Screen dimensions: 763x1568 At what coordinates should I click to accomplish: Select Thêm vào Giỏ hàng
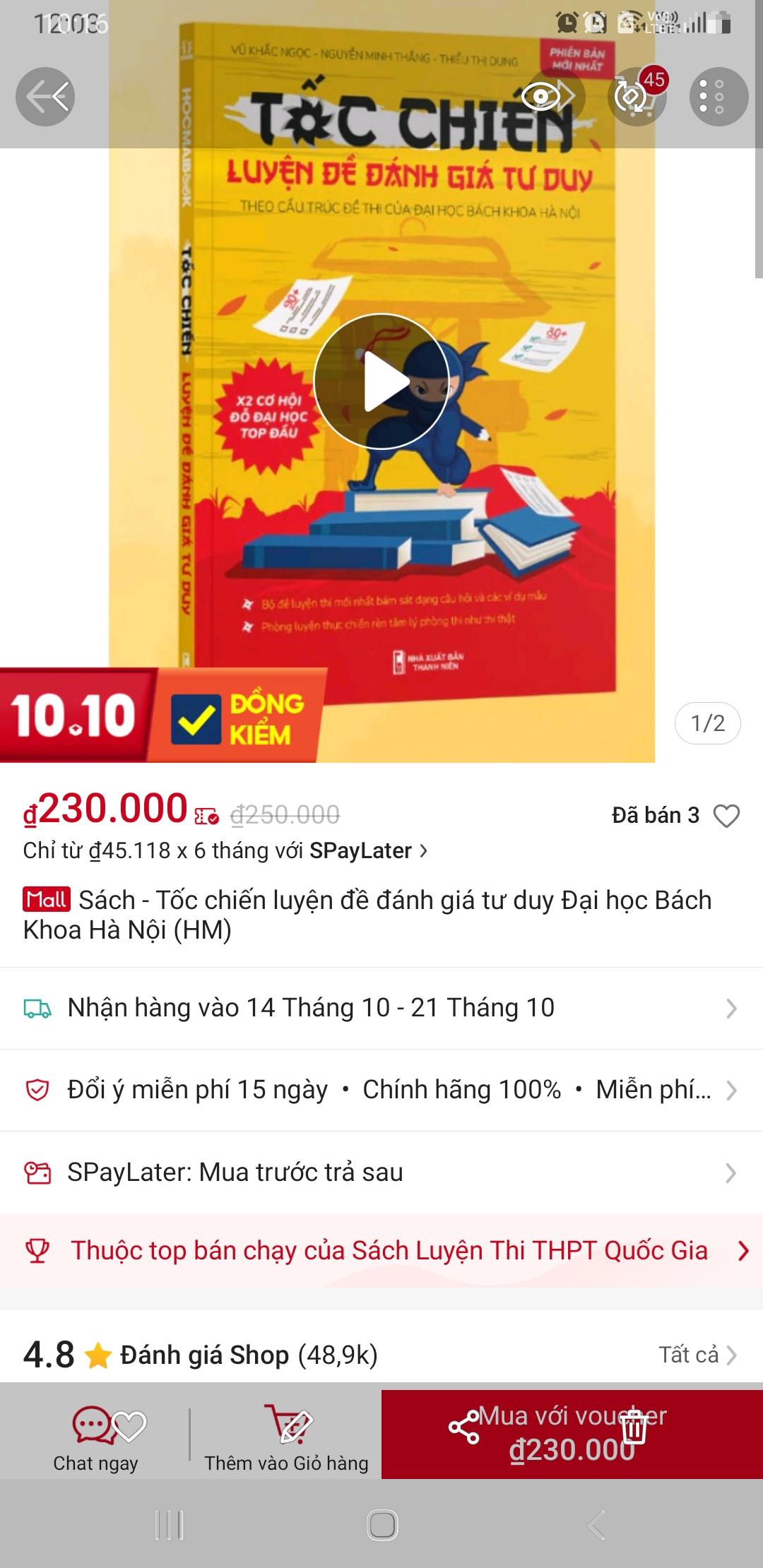tap(286, 1436)
